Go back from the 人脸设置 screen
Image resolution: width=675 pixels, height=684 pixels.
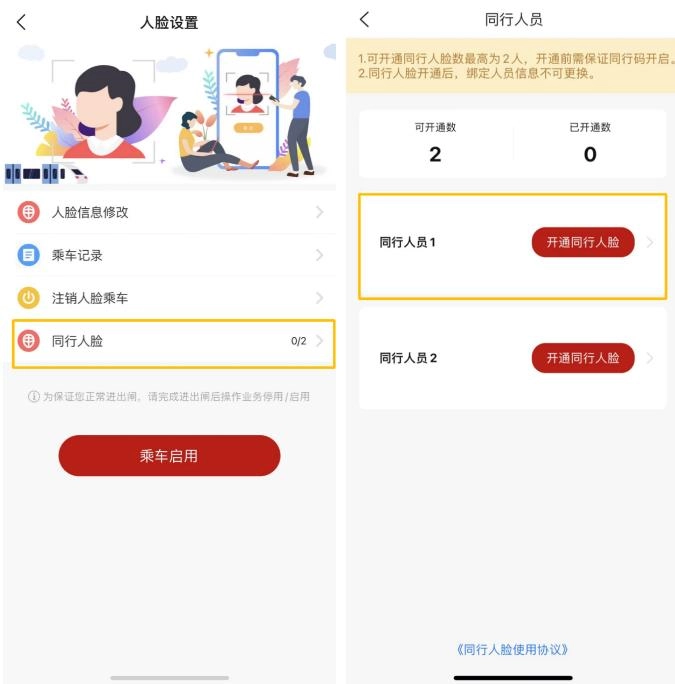coord(21,22)
